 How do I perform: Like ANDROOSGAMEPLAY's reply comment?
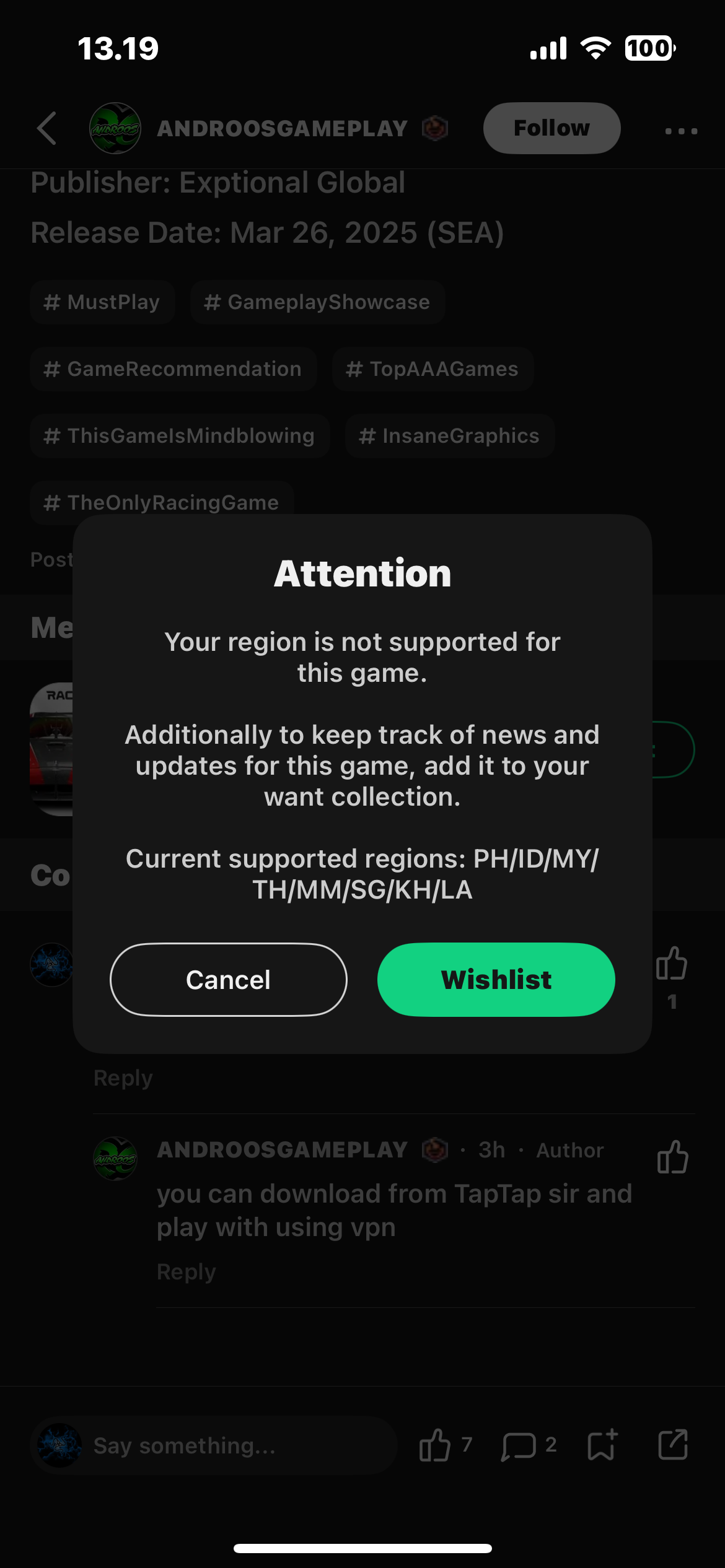(672, 1157)
